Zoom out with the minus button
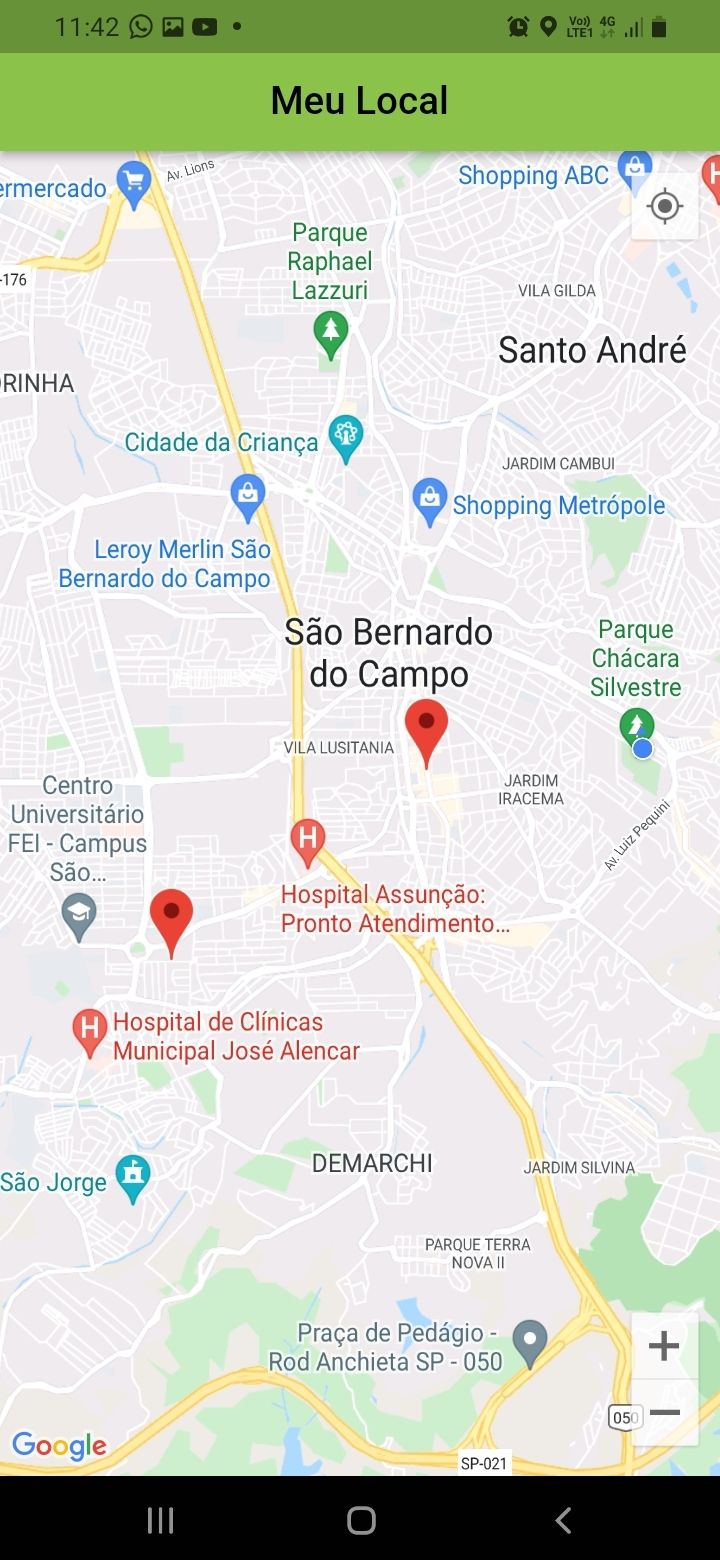This screenshot has height=1560, width=720. click(x=664, y=1412)
